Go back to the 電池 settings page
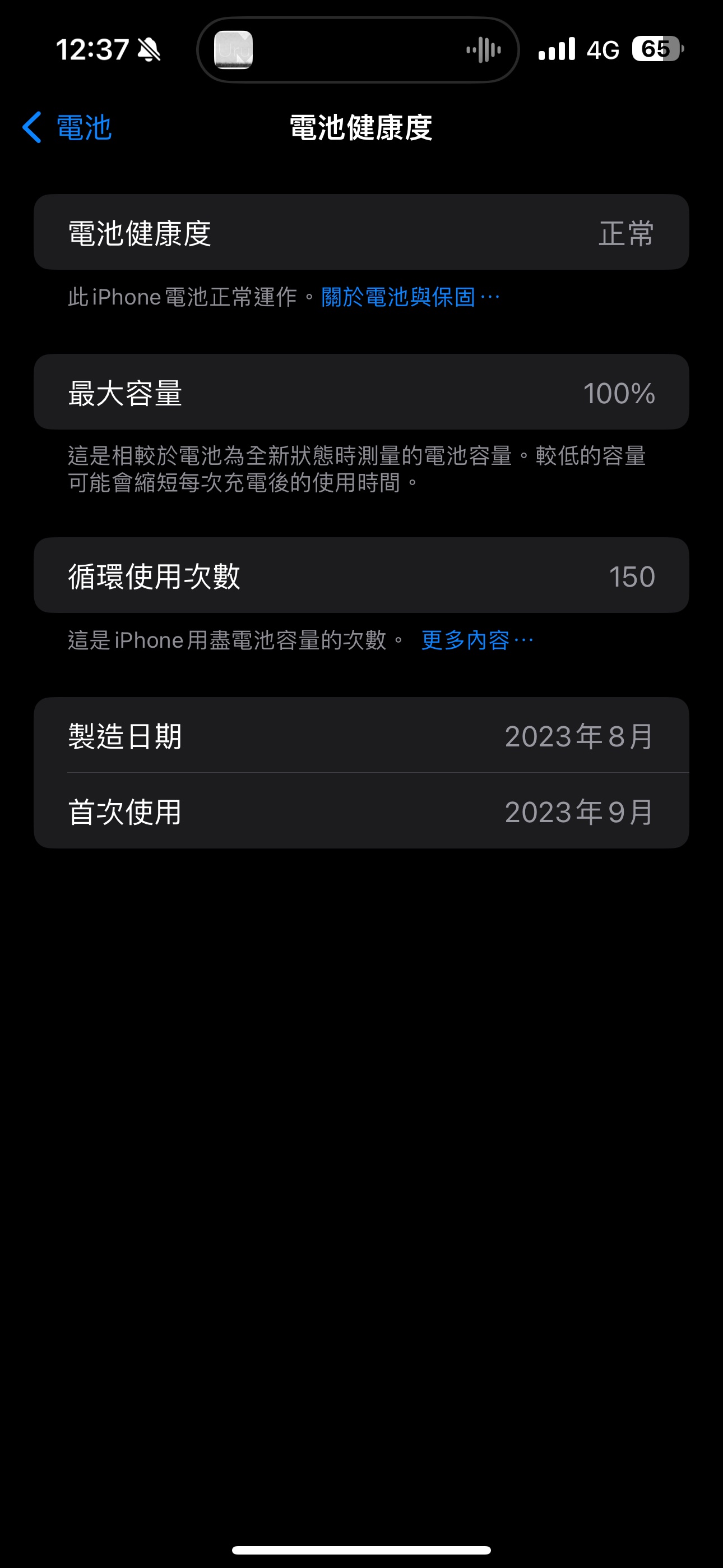Image resolution: width=723 pixels, height=1568 pixels. click(67, 128)
